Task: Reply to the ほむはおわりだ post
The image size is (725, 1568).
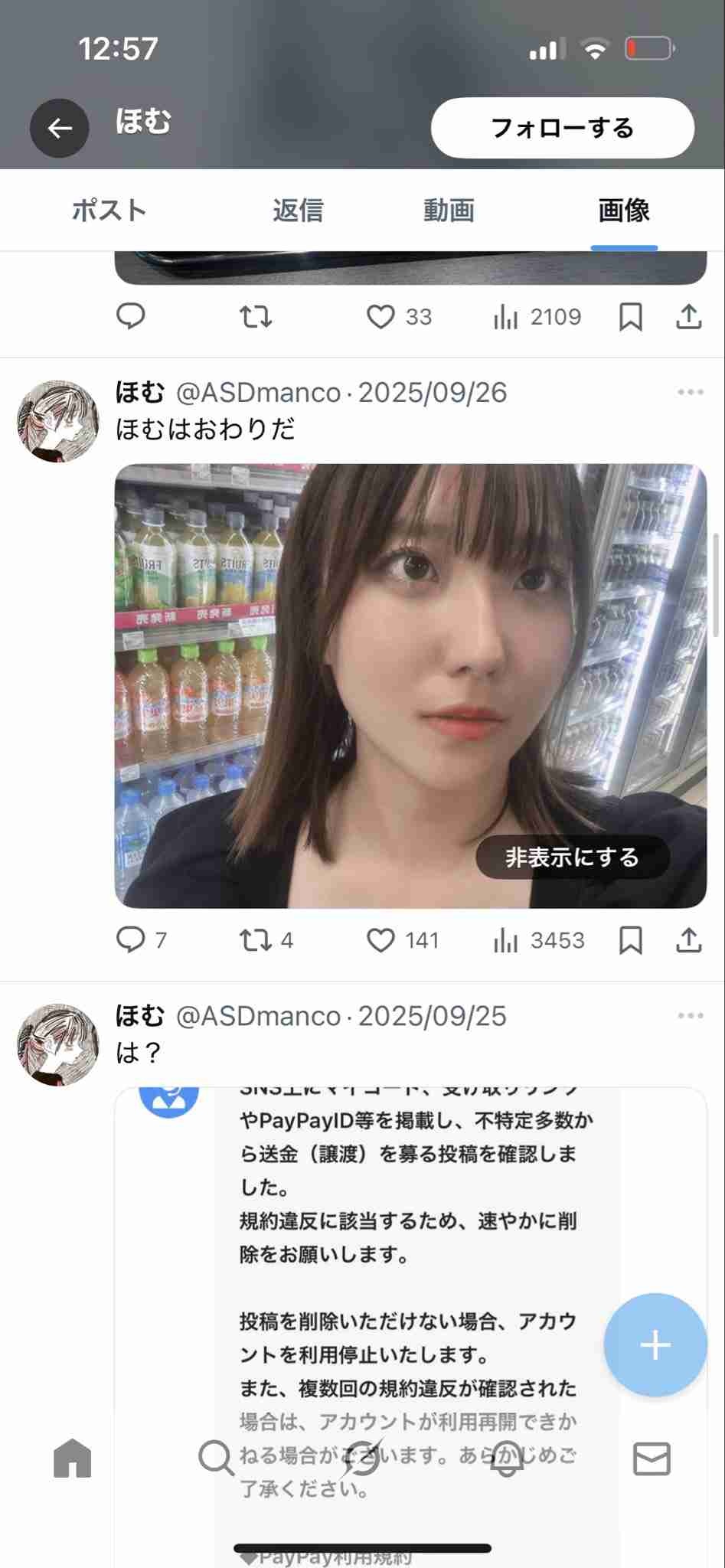Action: pyautogui.click(x=131, y=940)
